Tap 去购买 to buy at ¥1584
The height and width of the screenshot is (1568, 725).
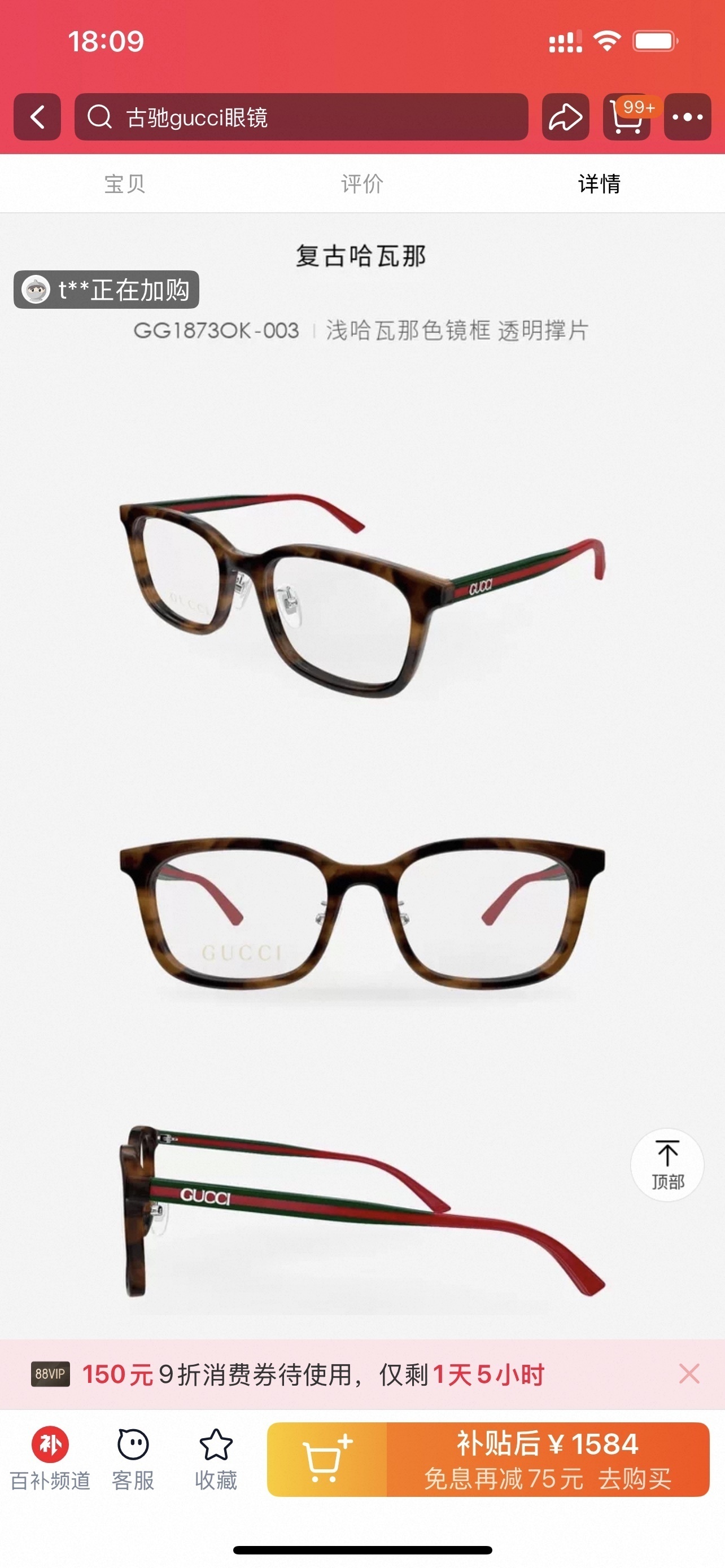tap(548, 1460)
